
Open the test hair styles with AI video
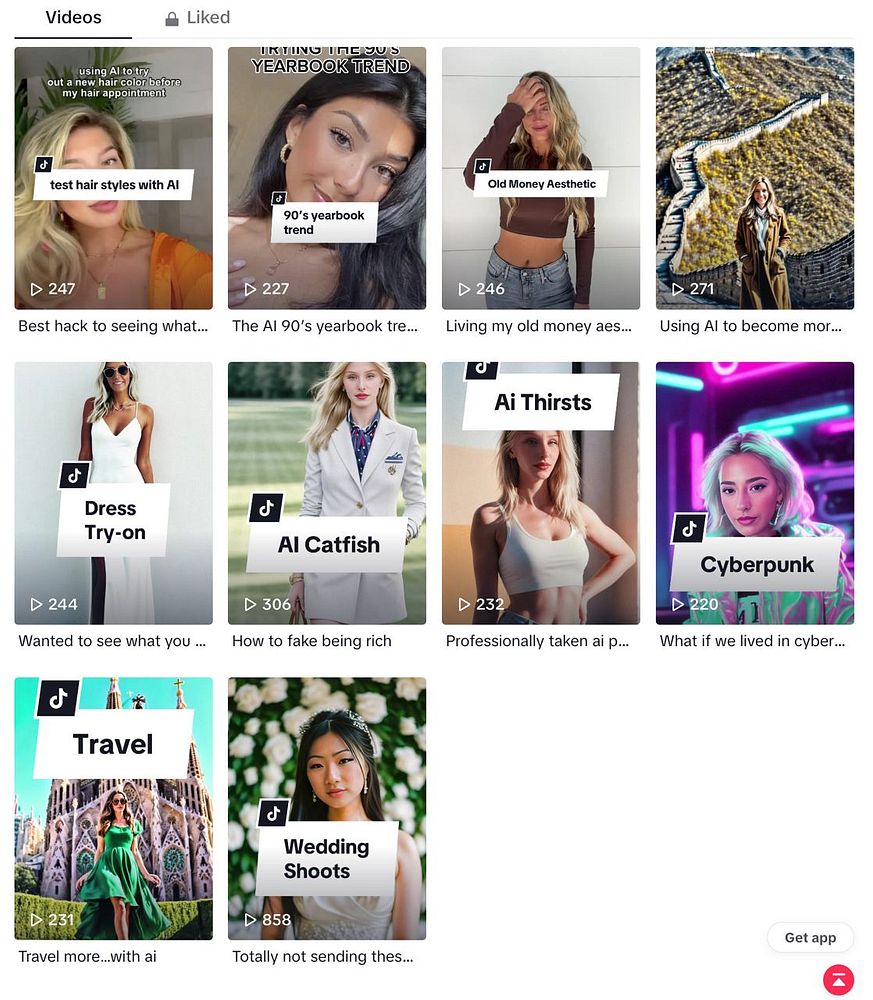click(x=113, y=178)
